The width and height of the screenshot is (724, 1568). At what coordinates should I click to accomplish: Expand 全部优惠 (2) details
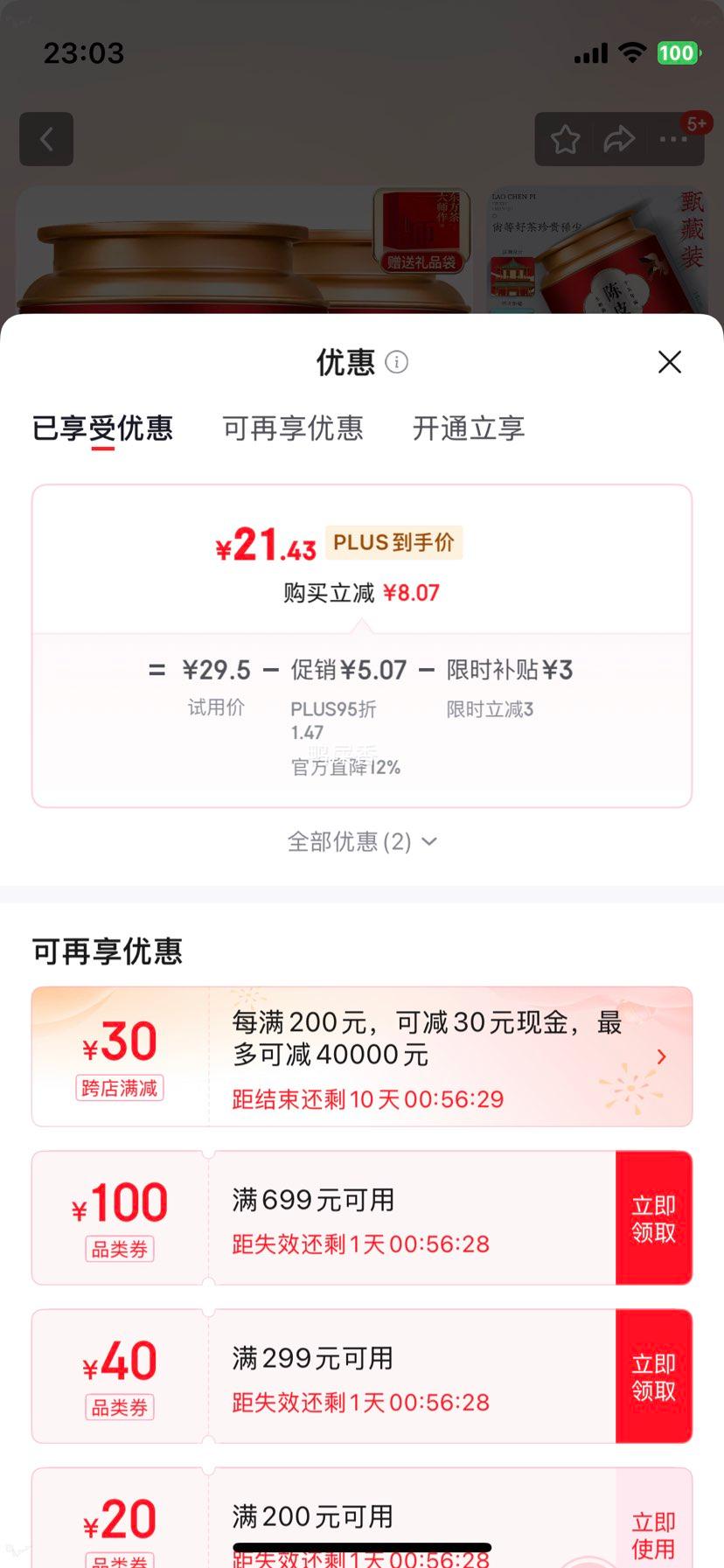pos(361,841)
